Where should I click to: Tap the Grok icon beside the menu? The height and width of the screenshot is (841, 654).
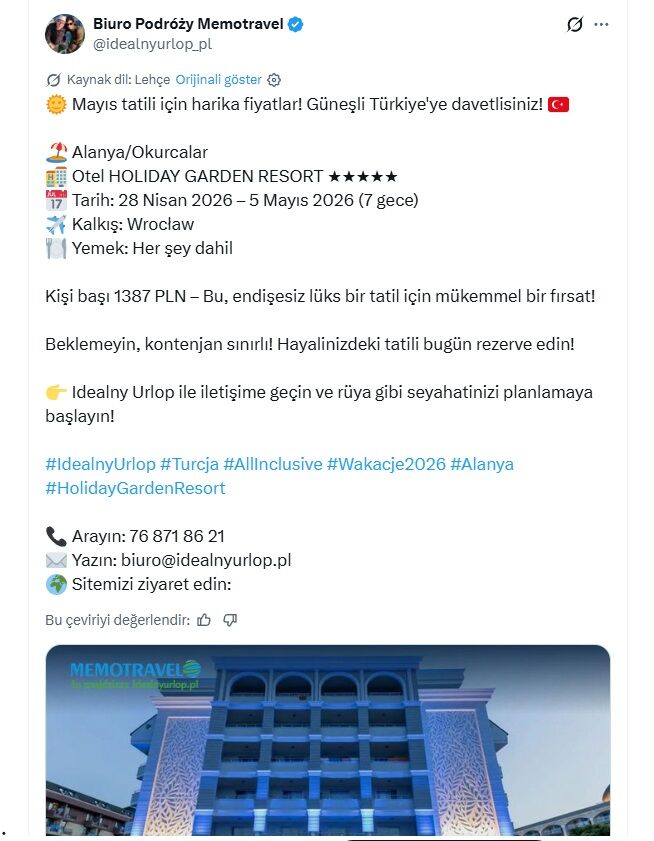[x=574, y=25]
